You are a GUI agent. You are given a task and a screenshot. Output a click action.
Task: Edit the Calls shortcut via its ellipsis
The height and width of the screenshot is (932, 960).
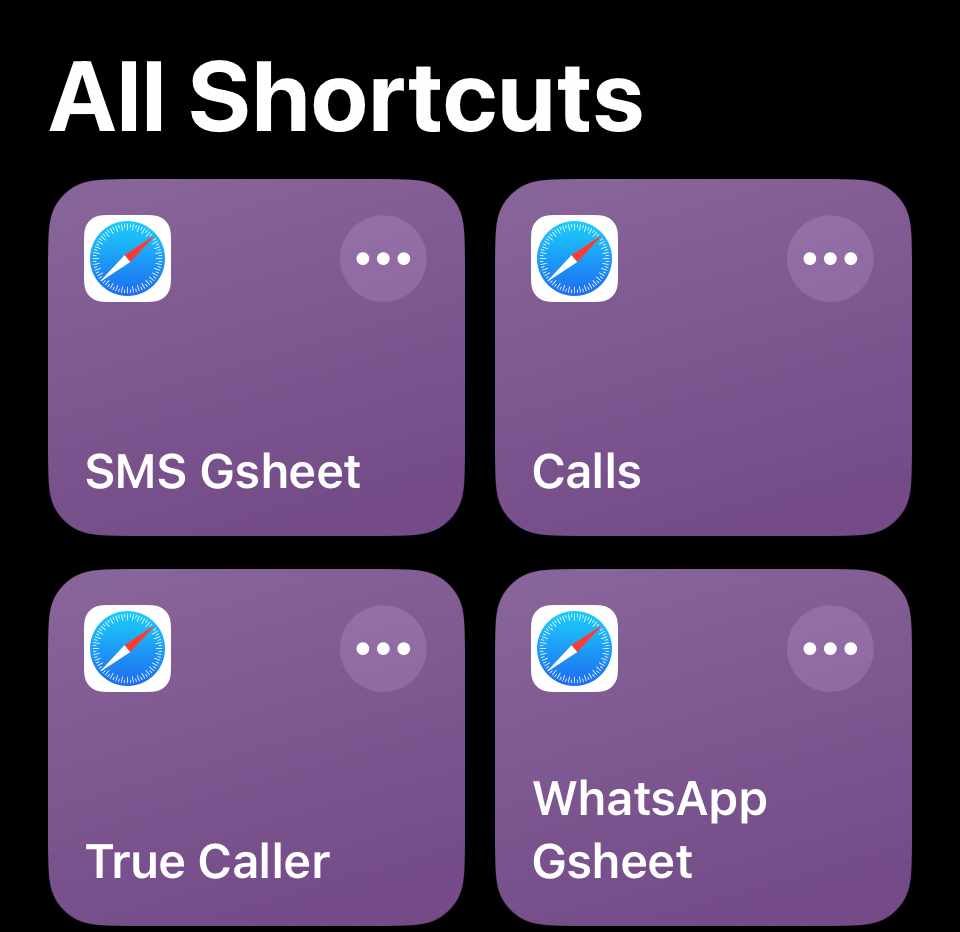pyautogui.click(x=830, y=258)
